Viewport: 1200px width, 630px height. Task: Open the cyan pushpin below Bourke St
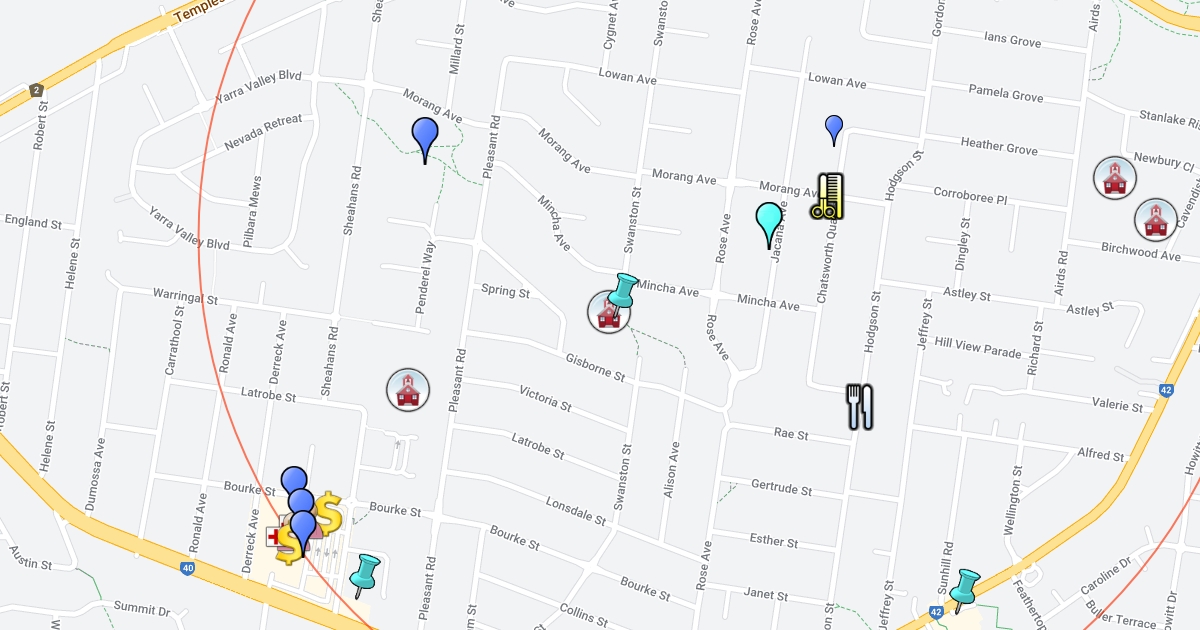(365, 574)
